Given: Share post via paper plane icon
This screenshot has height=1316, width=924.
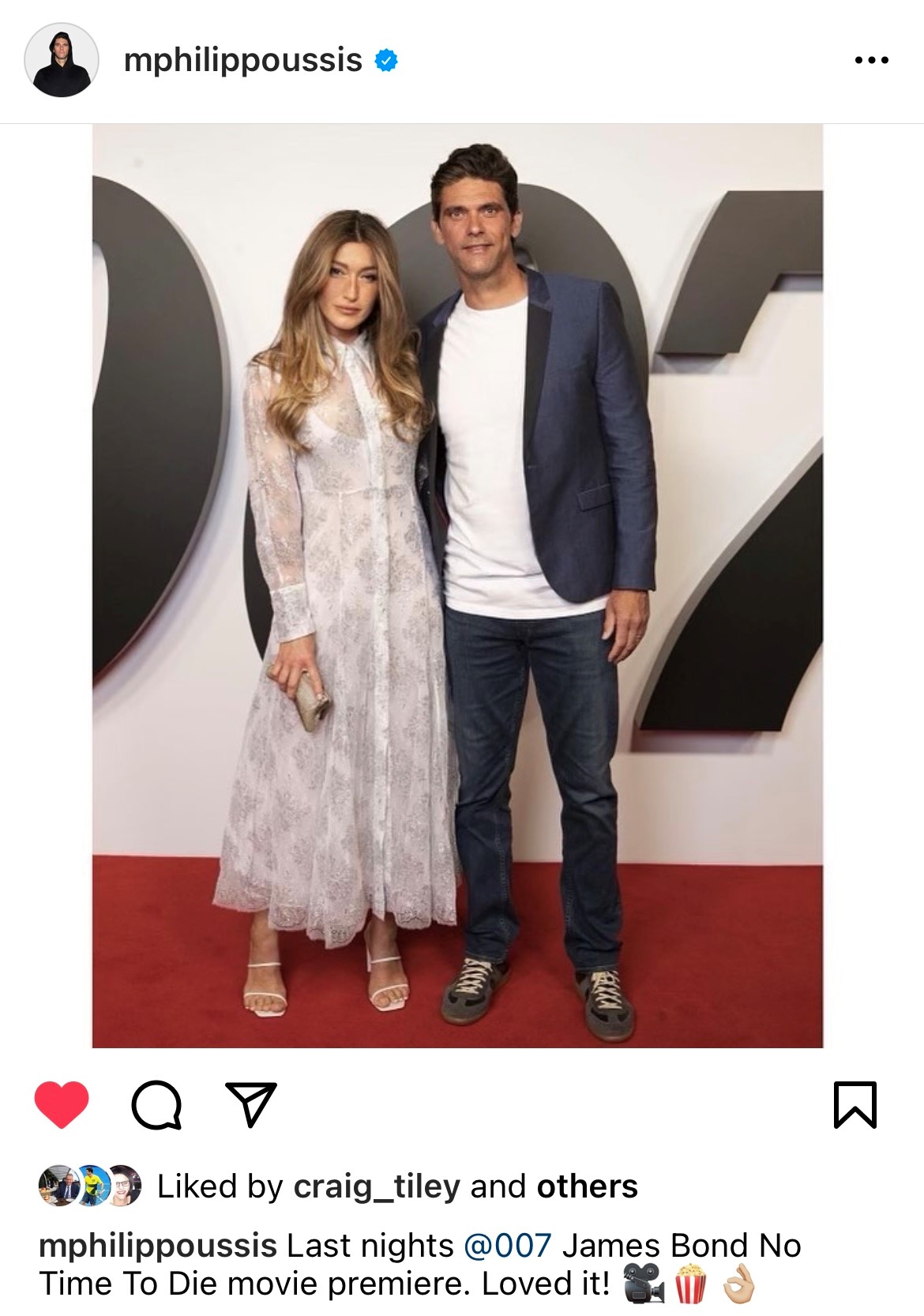Looking at the screenshot, I should click(251, 1104).
